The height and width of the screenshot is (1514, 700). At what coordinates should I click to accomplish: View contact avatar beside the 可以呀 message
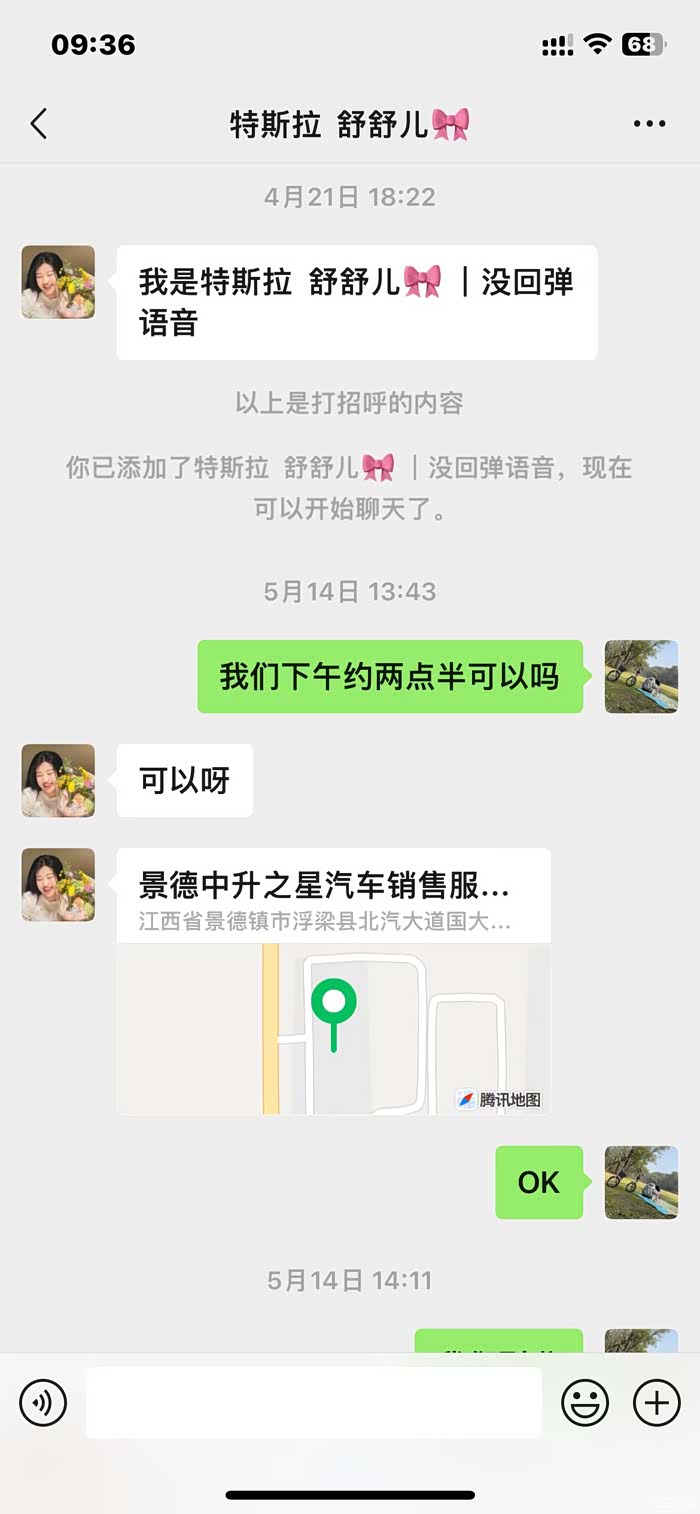tap(58, 781)
